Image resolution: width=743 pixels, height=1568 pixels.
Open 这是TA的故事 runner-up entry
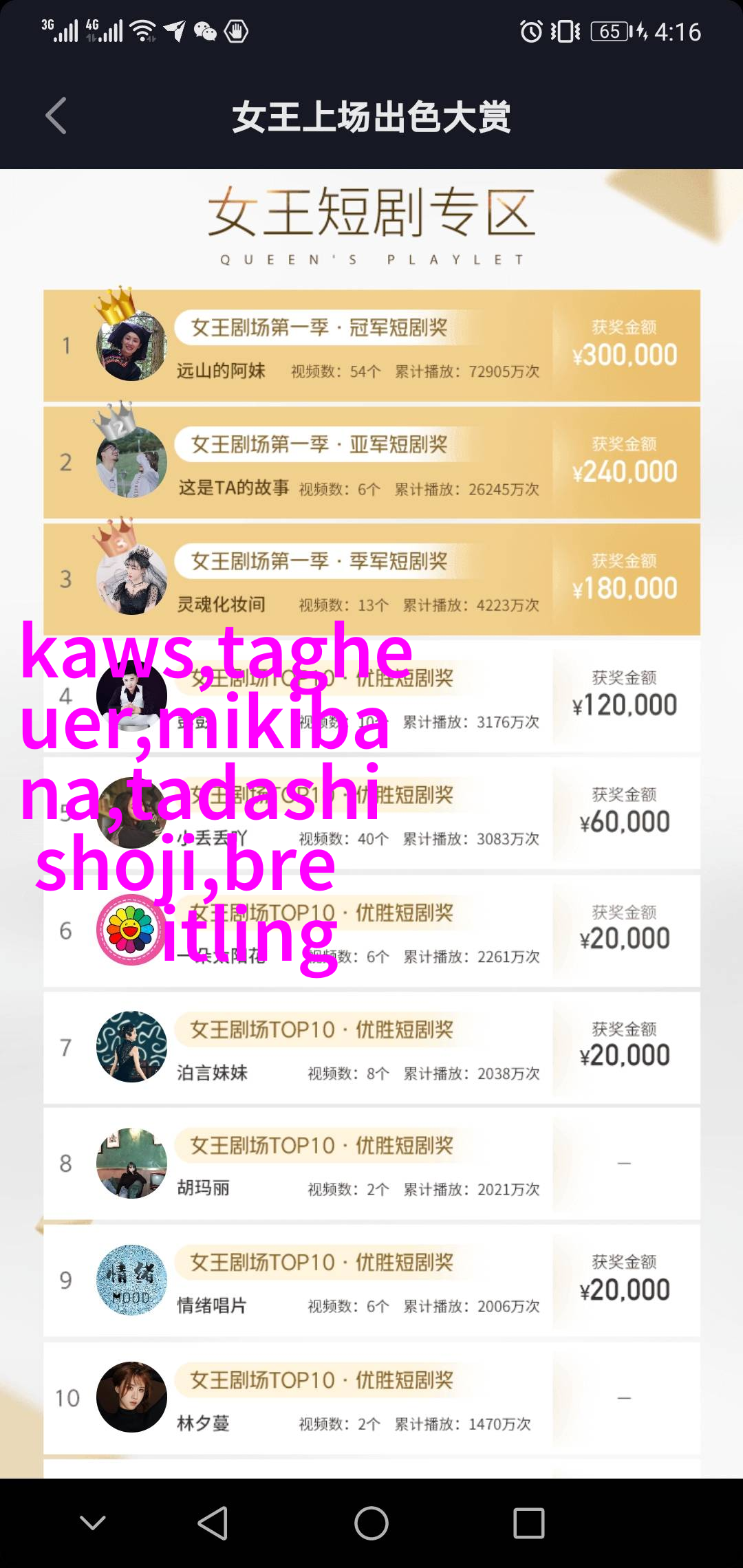click(371, 463)
